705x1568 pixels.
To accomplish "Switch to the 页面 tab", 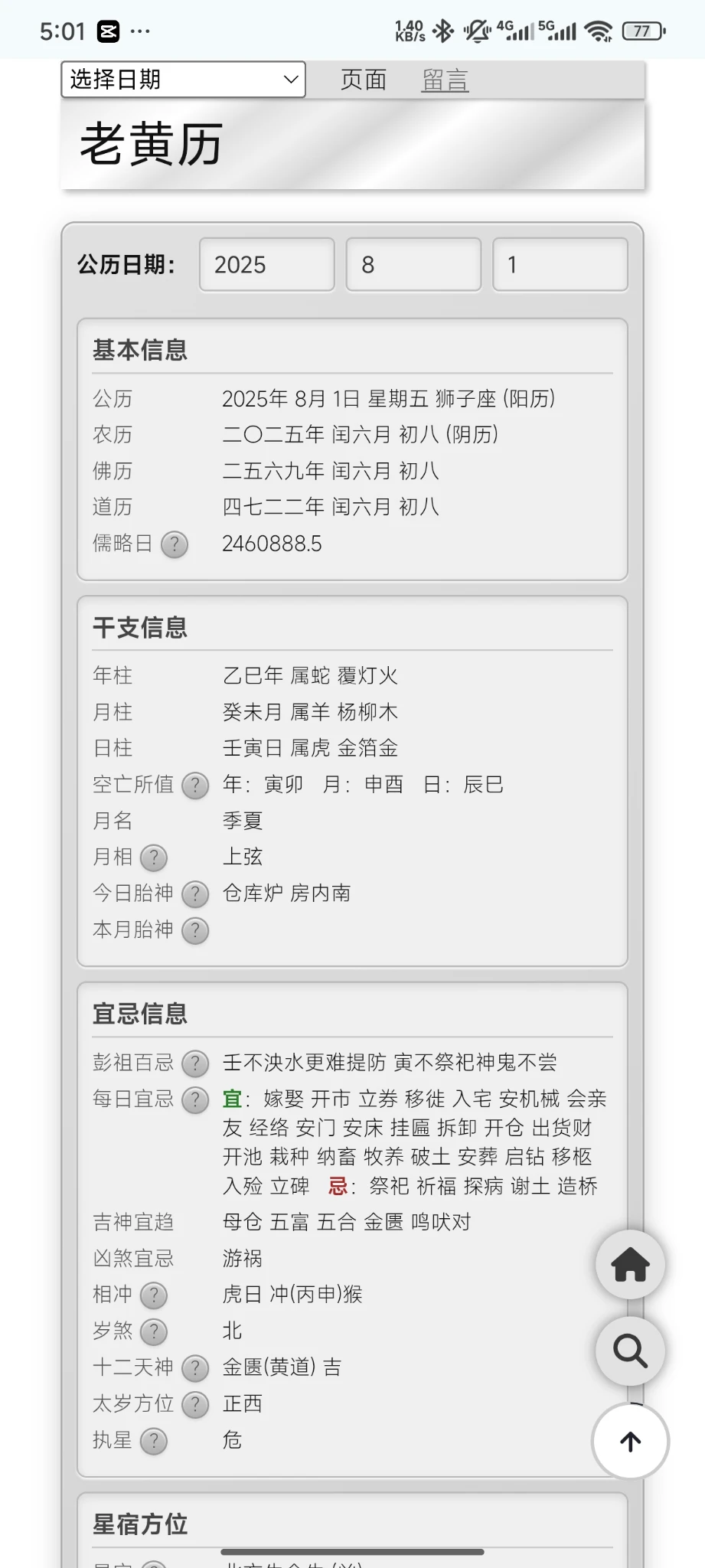I will coord(363,80).
